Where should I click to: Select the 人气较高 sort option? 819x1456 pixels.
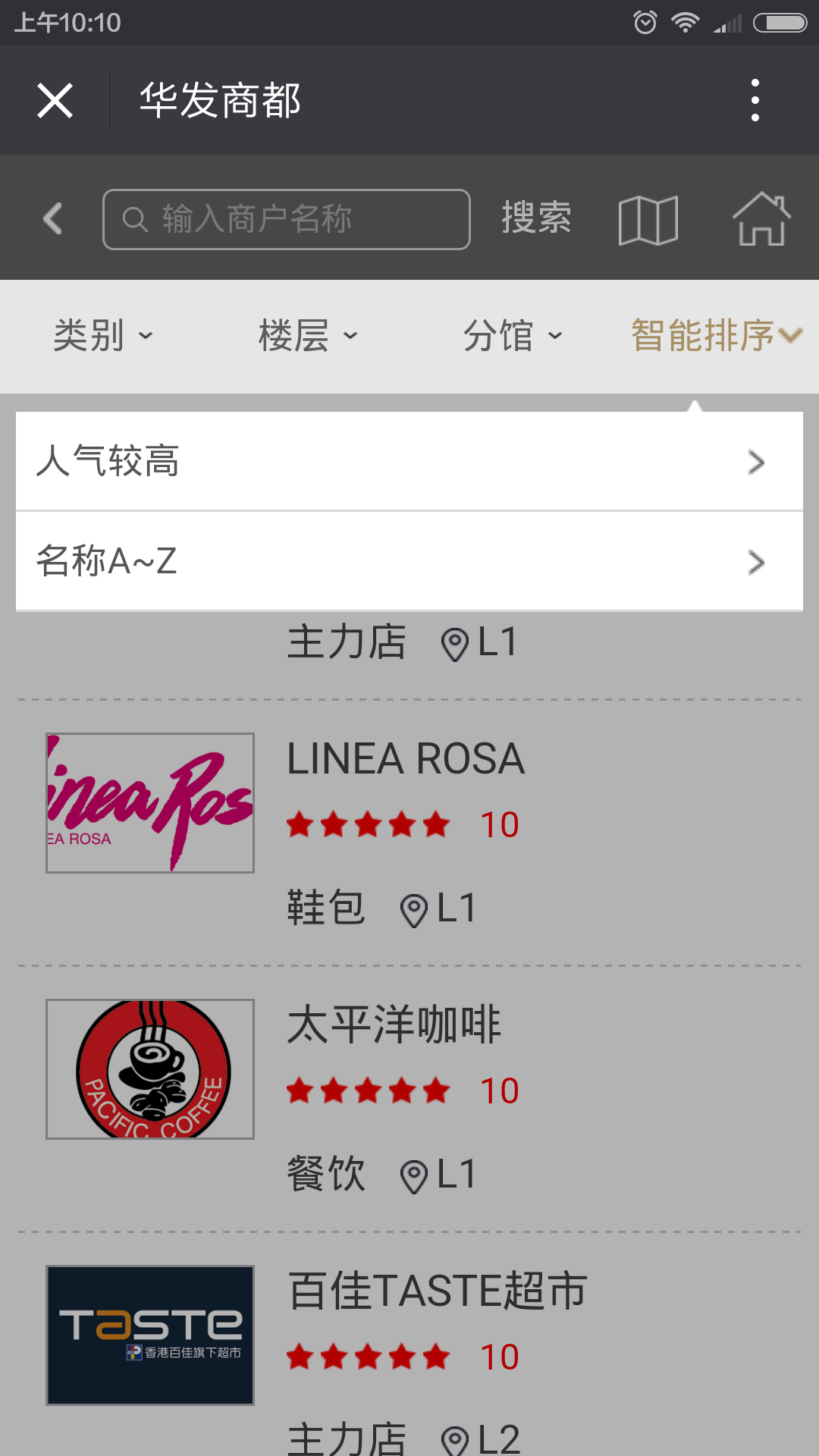[x=409, y=461]
